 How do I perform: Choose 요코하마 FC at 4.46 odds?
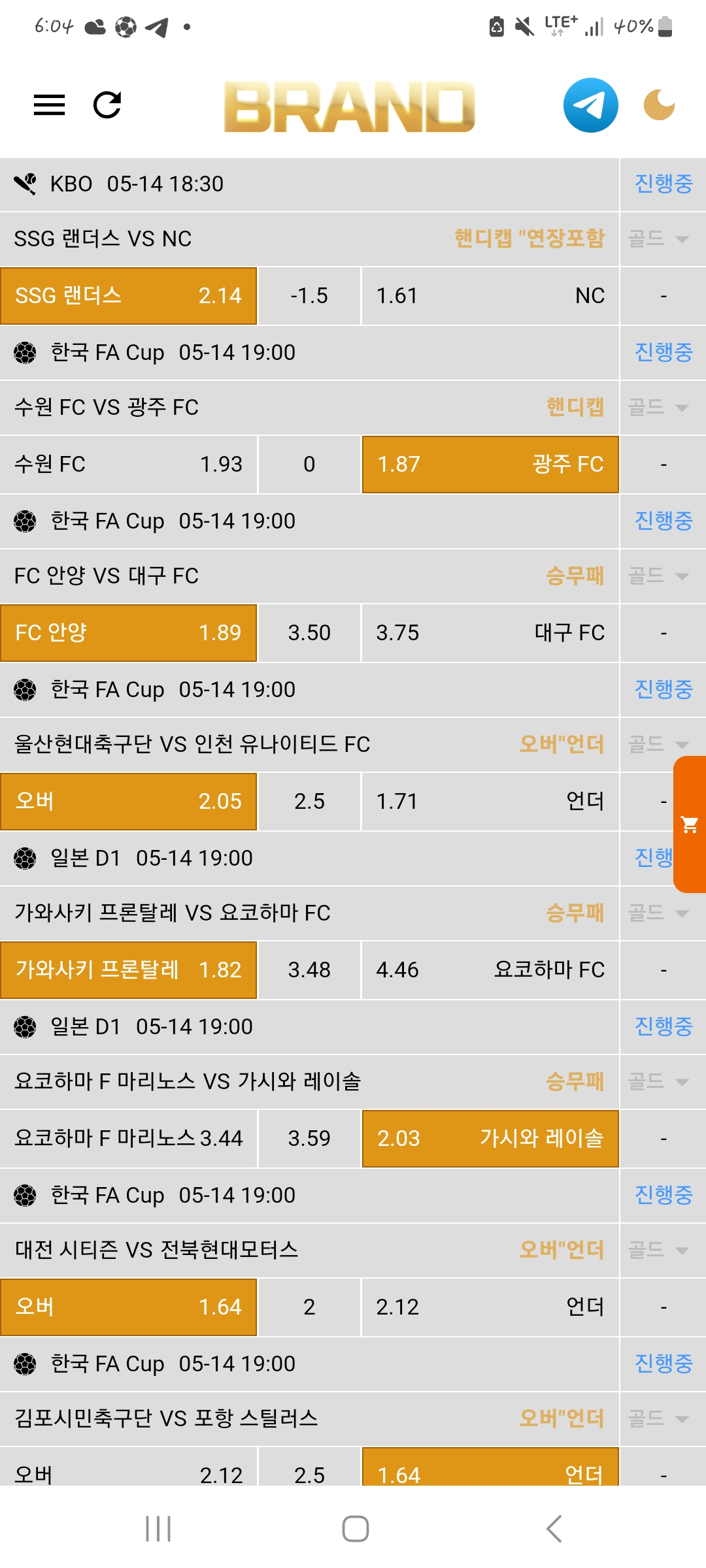click(490, 970)
